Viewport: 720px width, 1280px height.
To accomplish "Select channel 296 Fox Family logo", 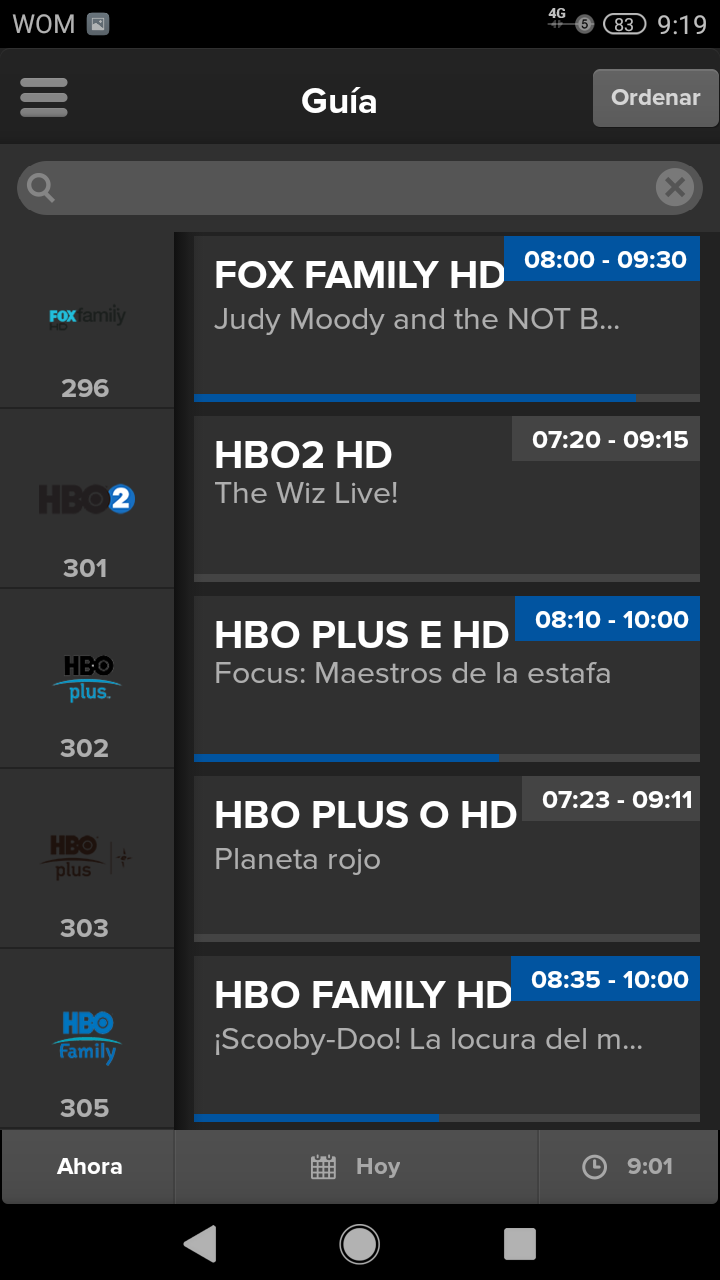I will [87, 318].
